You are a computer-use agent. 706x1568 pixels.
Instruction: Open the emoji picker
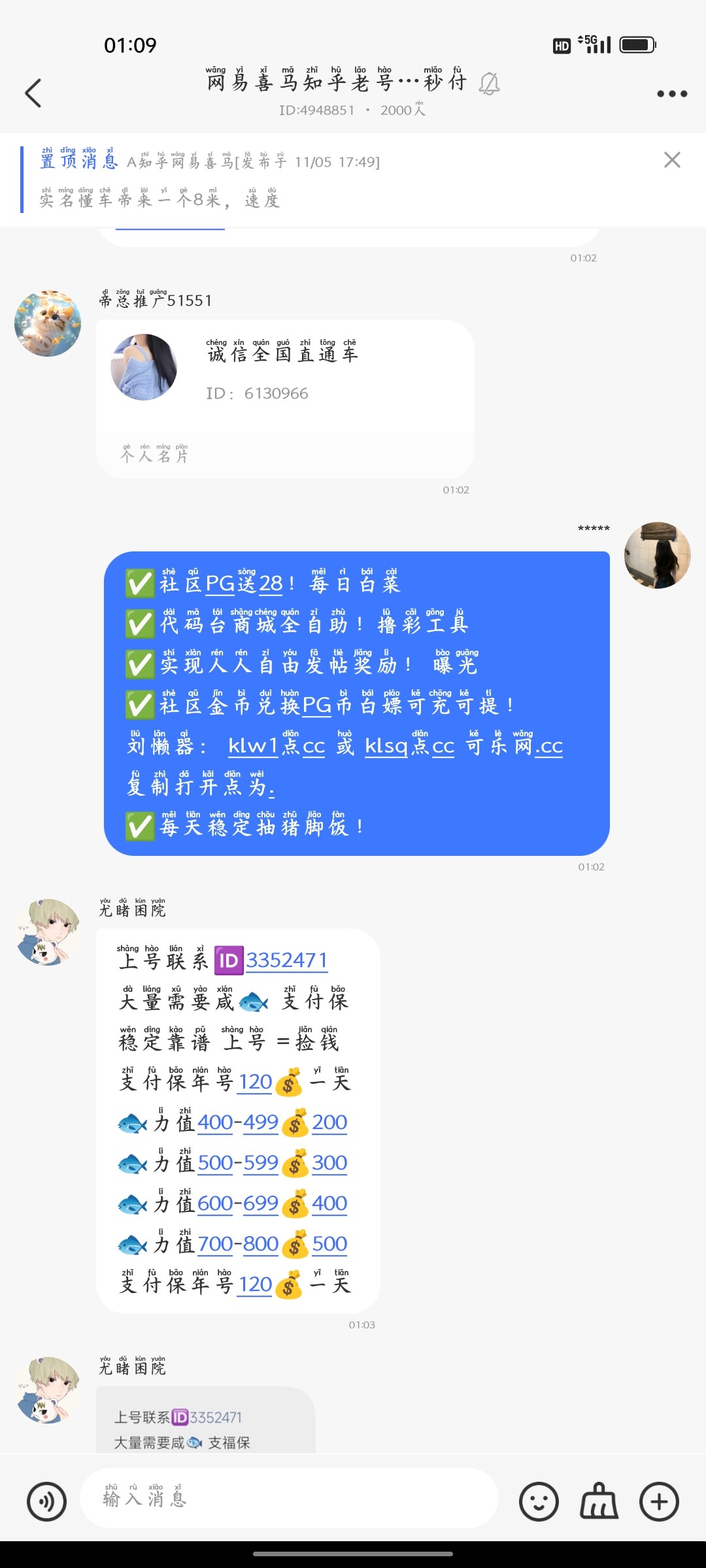pyautogui.click(x=539, y=1501)
